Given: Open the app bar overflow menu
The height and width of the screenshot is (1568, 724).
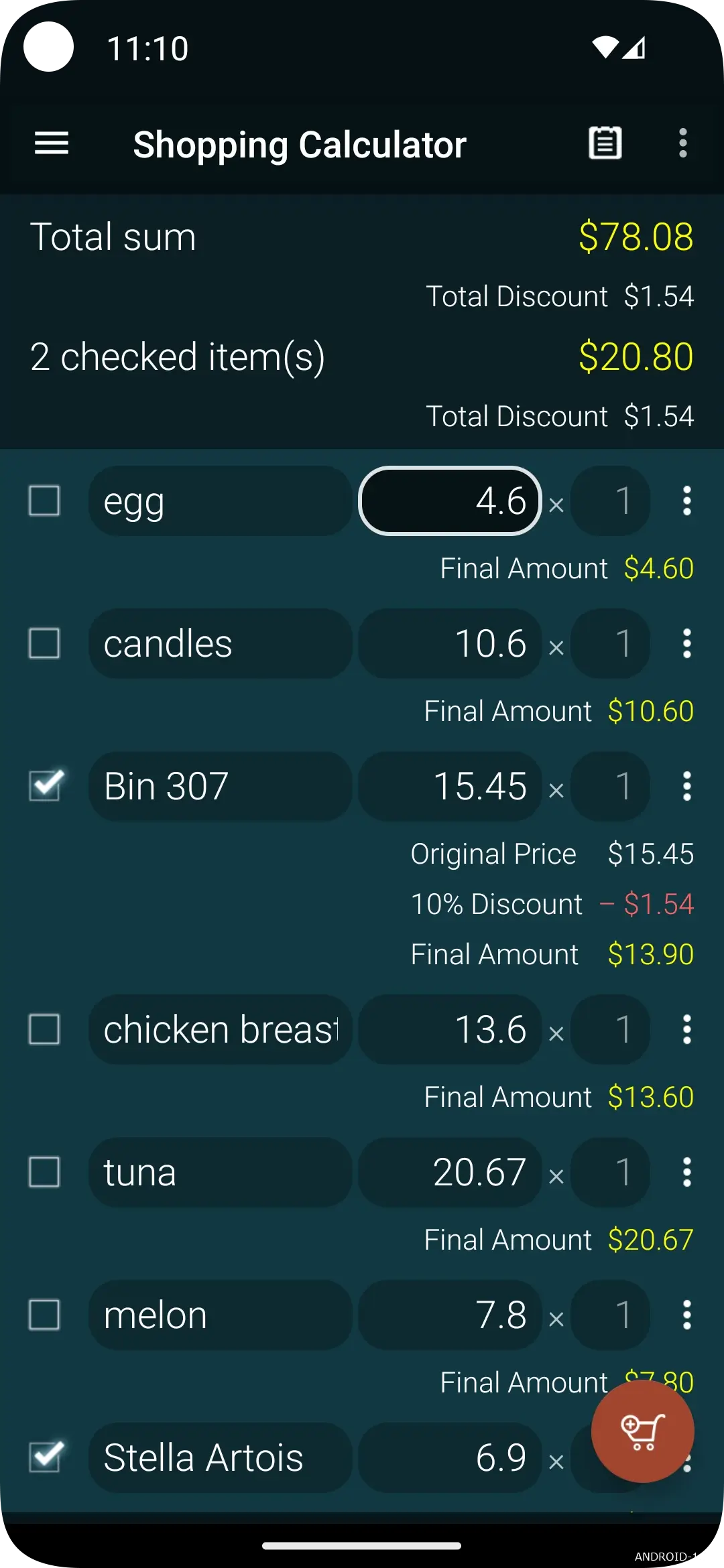Looking at the screenshot, I should coord(682,143).
